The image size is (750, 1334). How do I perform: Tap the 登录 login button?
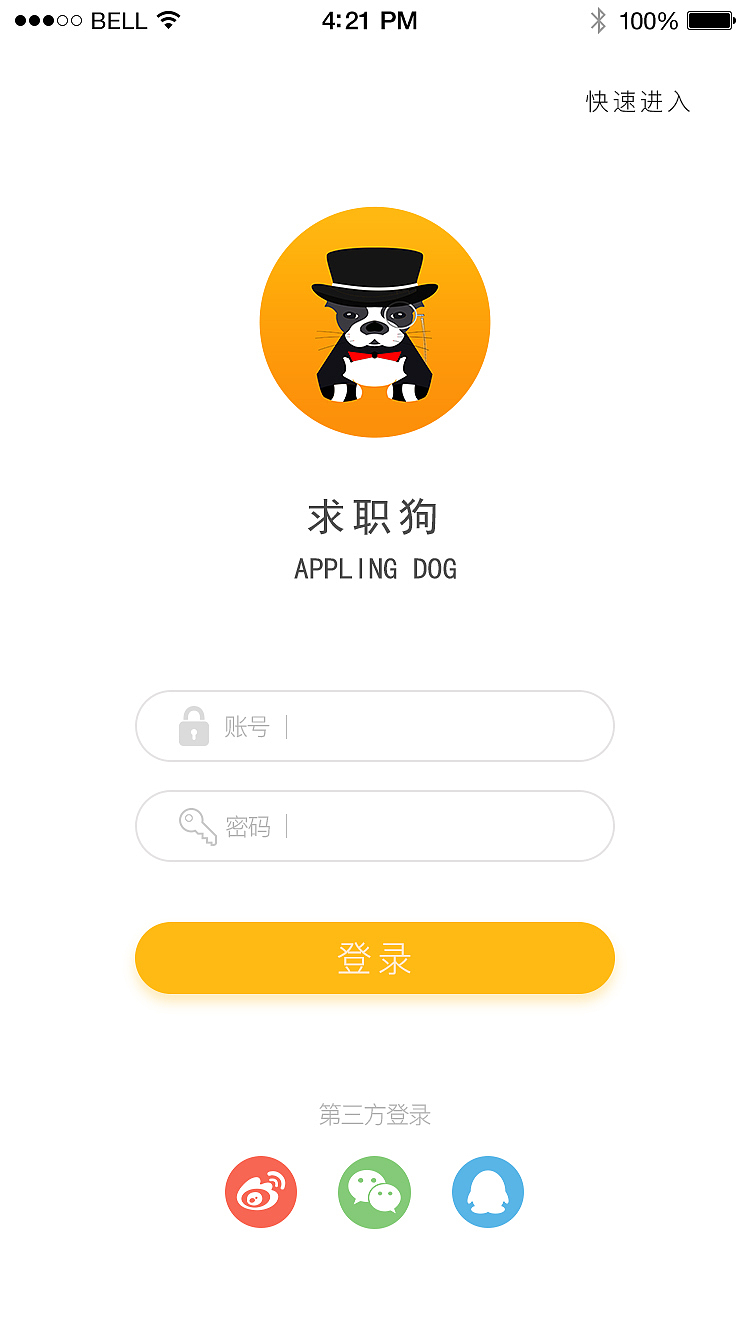click(374, 958)
